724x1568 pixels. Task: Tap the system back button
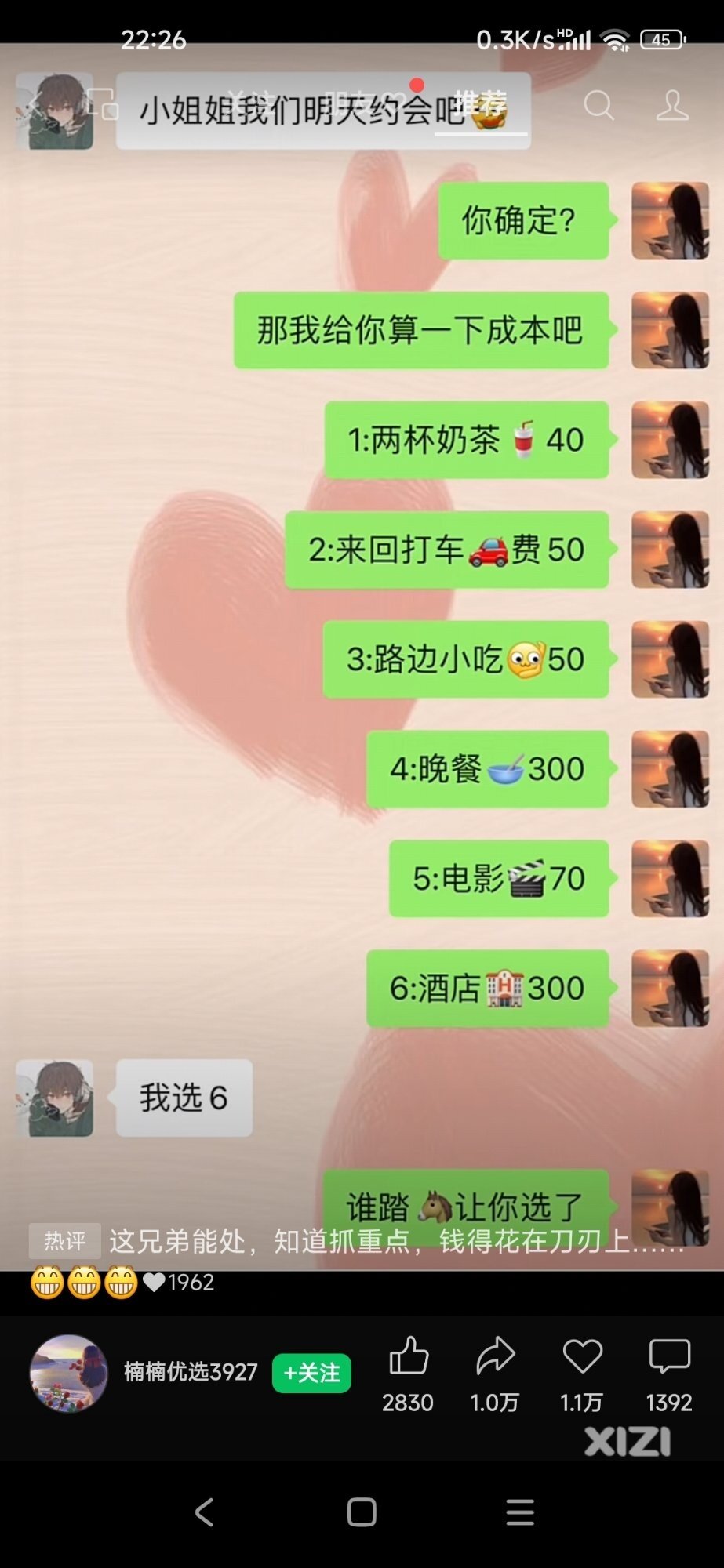coord(205,1512)
